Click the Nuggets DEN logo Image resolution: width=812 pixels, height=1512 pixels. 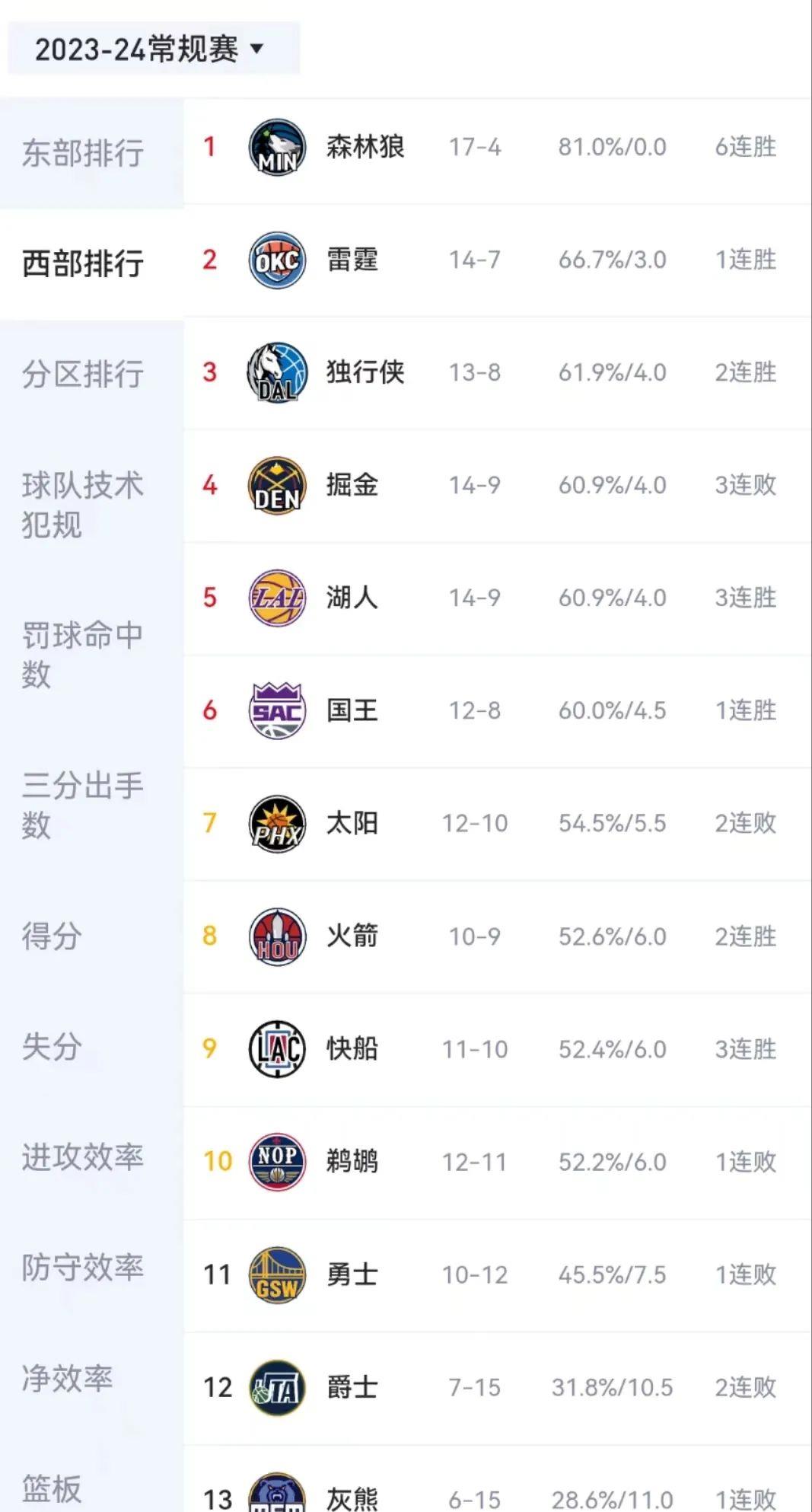tap(277, 485)
